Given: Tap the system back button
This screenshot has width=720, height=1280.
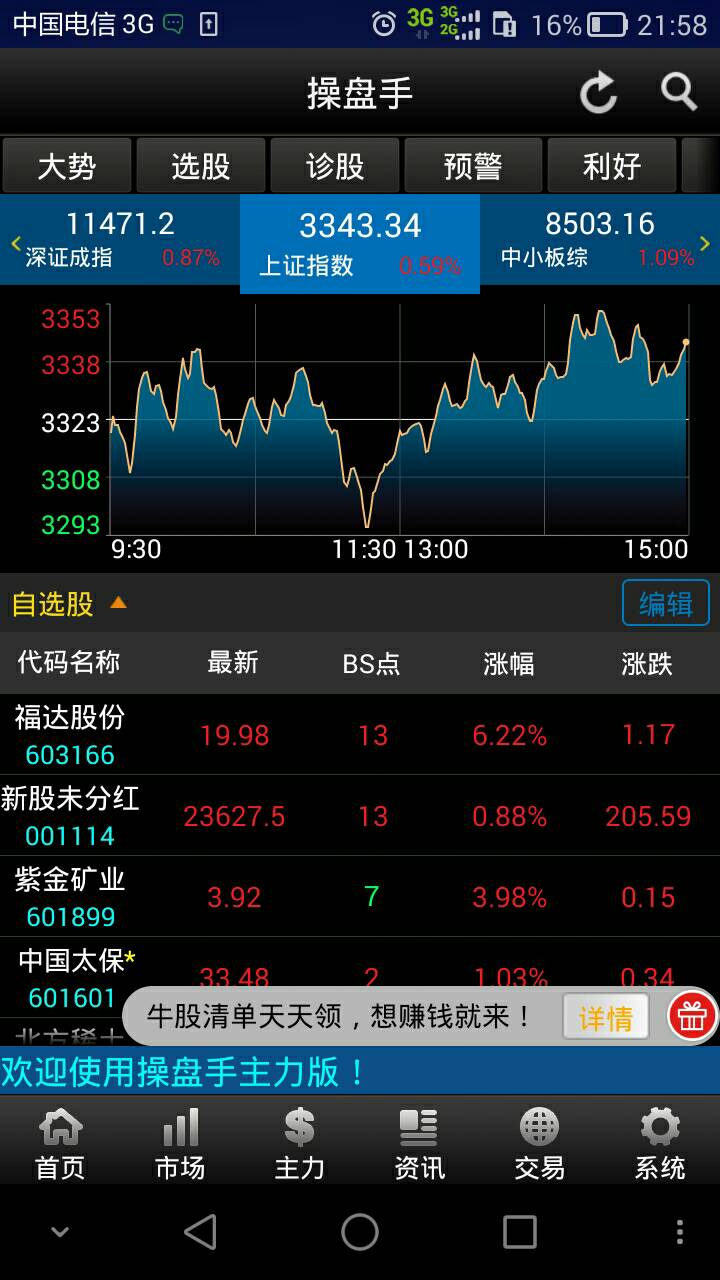Looking at the screenshot, I should 200,1232.
